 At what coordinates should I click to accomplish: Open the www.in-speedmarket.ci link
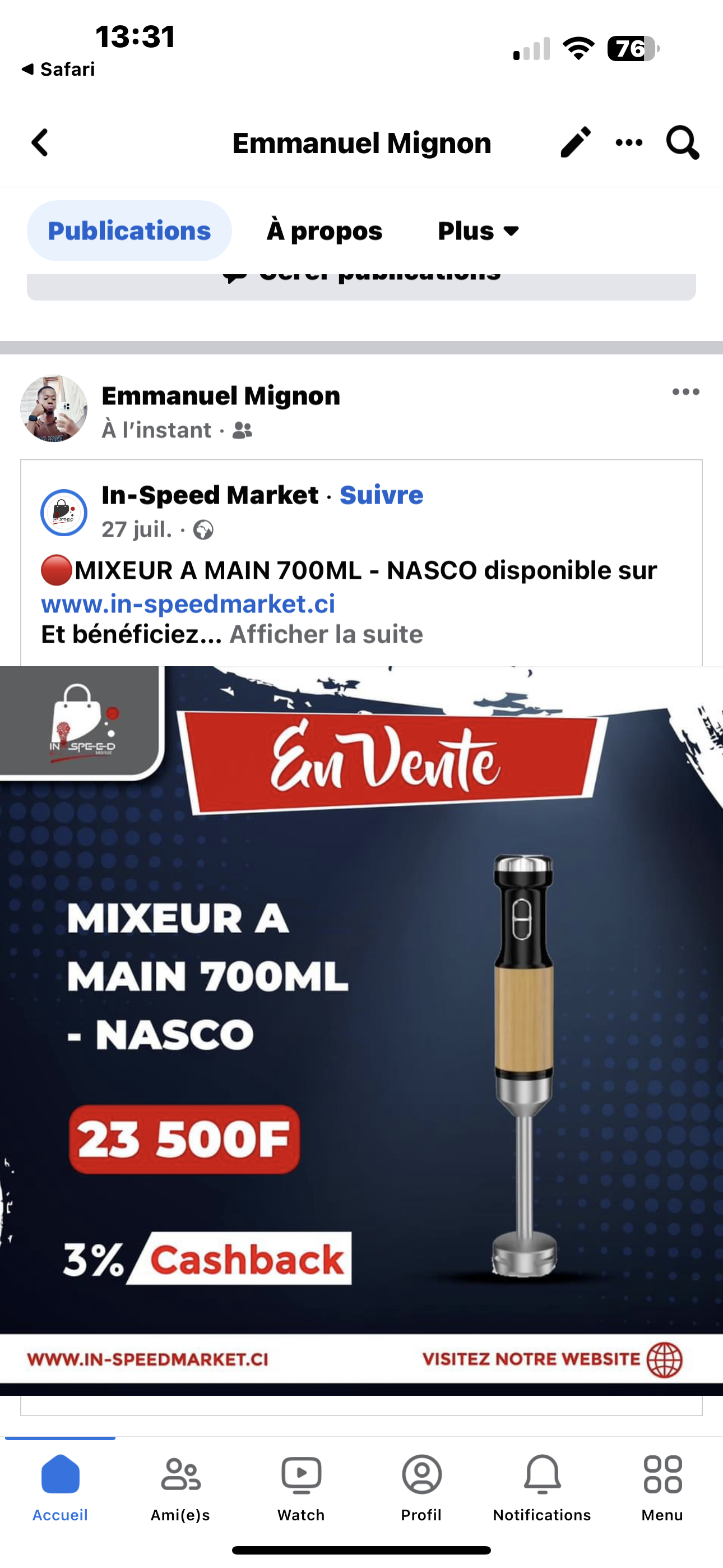click(188, 604)
